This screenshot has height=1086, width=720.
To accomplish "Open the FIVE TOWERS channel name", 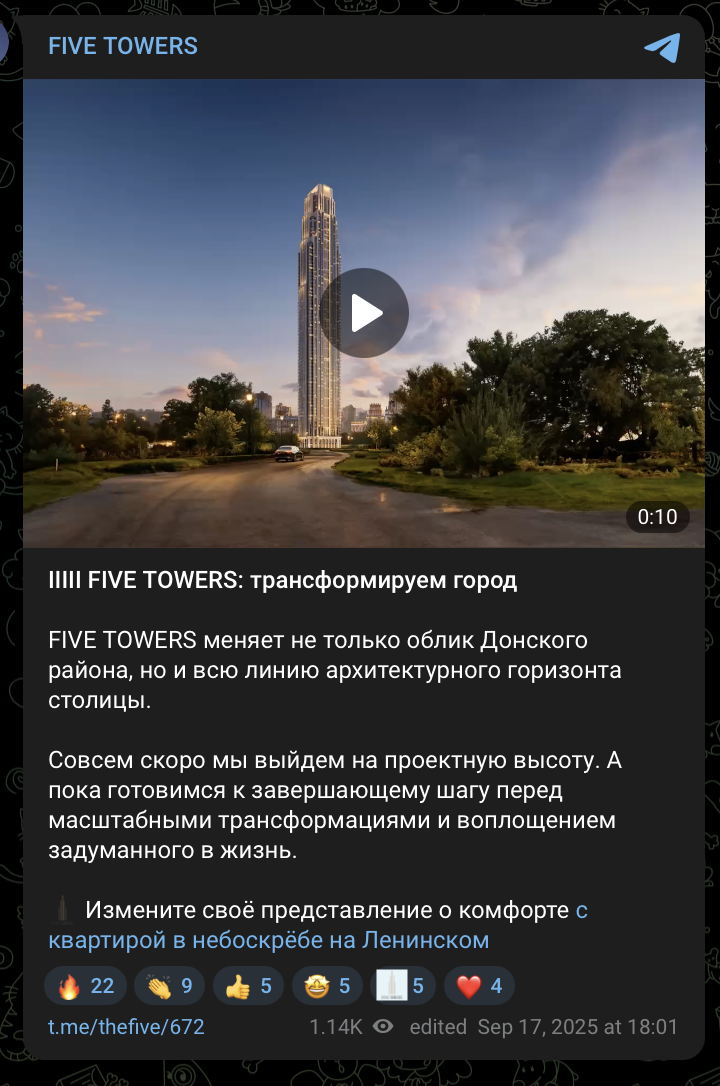I will pos(123,46).
